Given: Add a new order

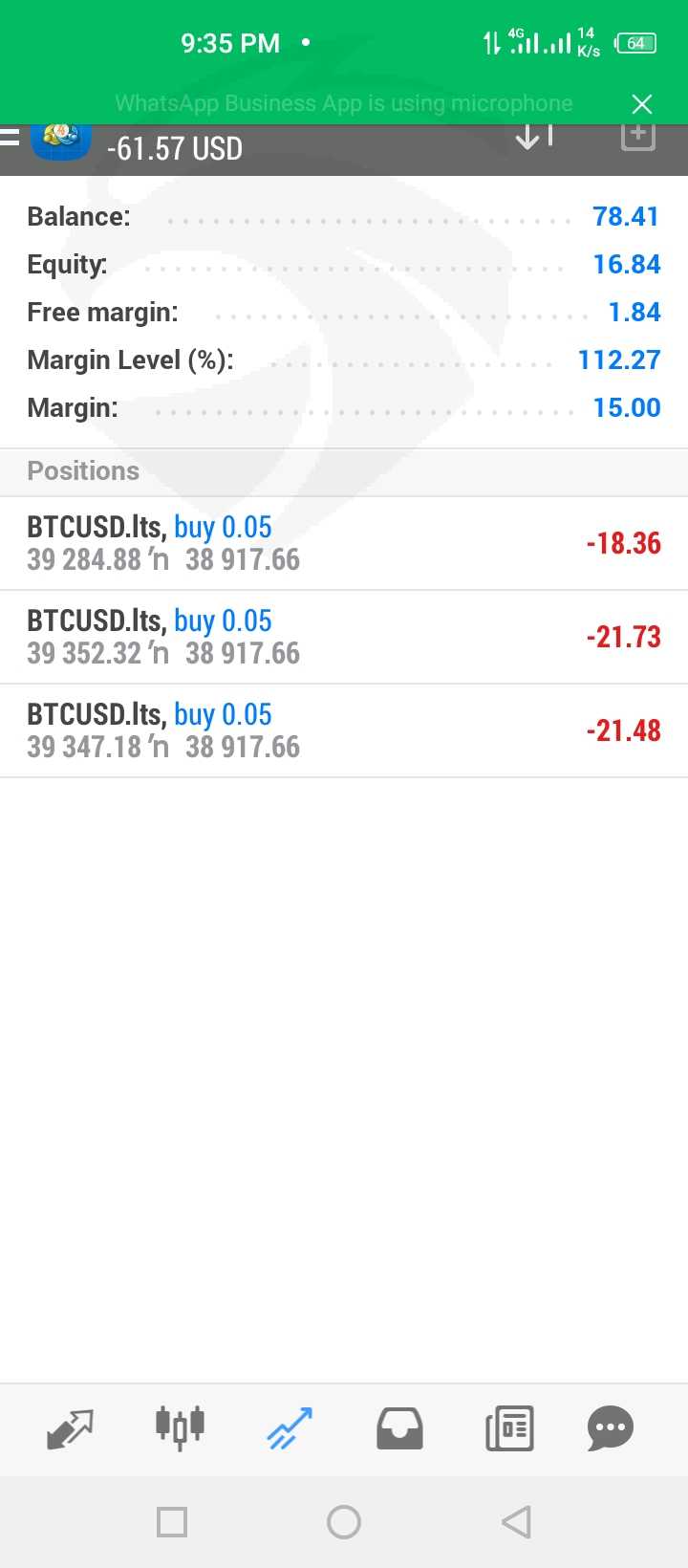Looking at the screenshot, I should pos(638,138).
